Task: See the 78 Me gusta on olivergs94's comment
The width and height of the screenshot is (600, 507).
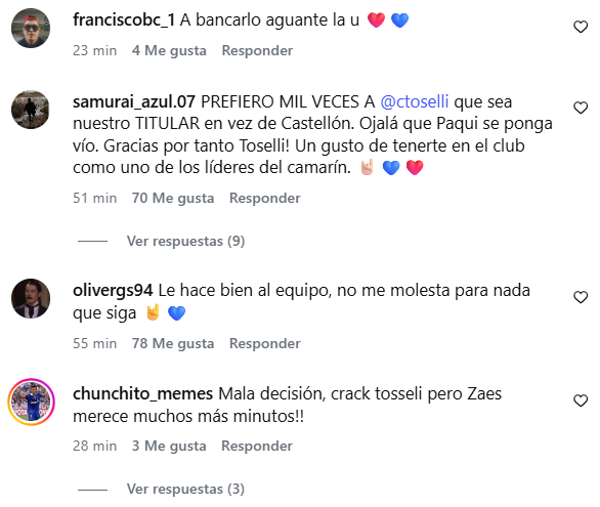Action: [173, 344]
